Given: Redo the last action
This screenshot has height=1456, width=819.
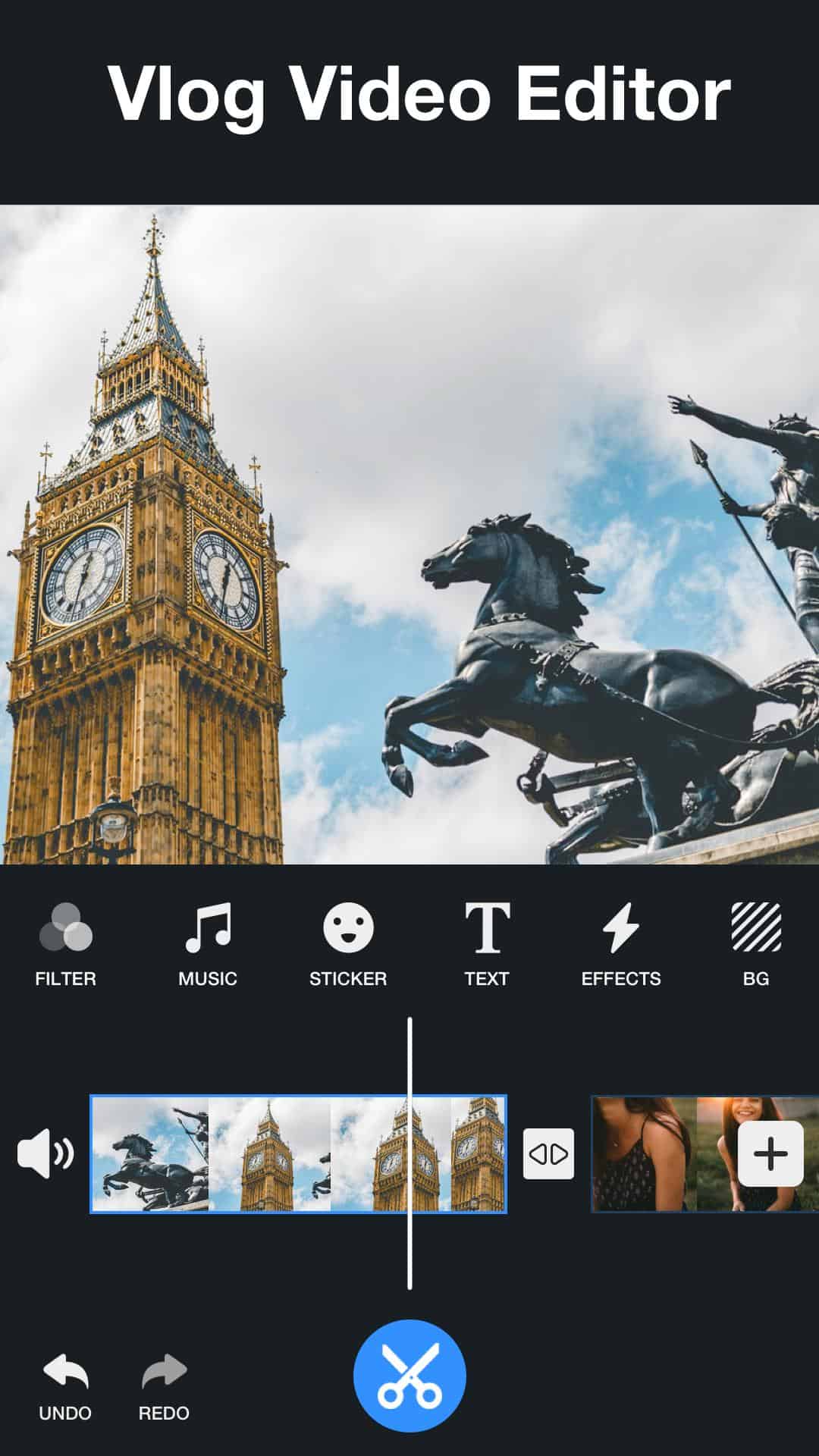Looking at the screenshot, I should click(x=164, y=1388).
